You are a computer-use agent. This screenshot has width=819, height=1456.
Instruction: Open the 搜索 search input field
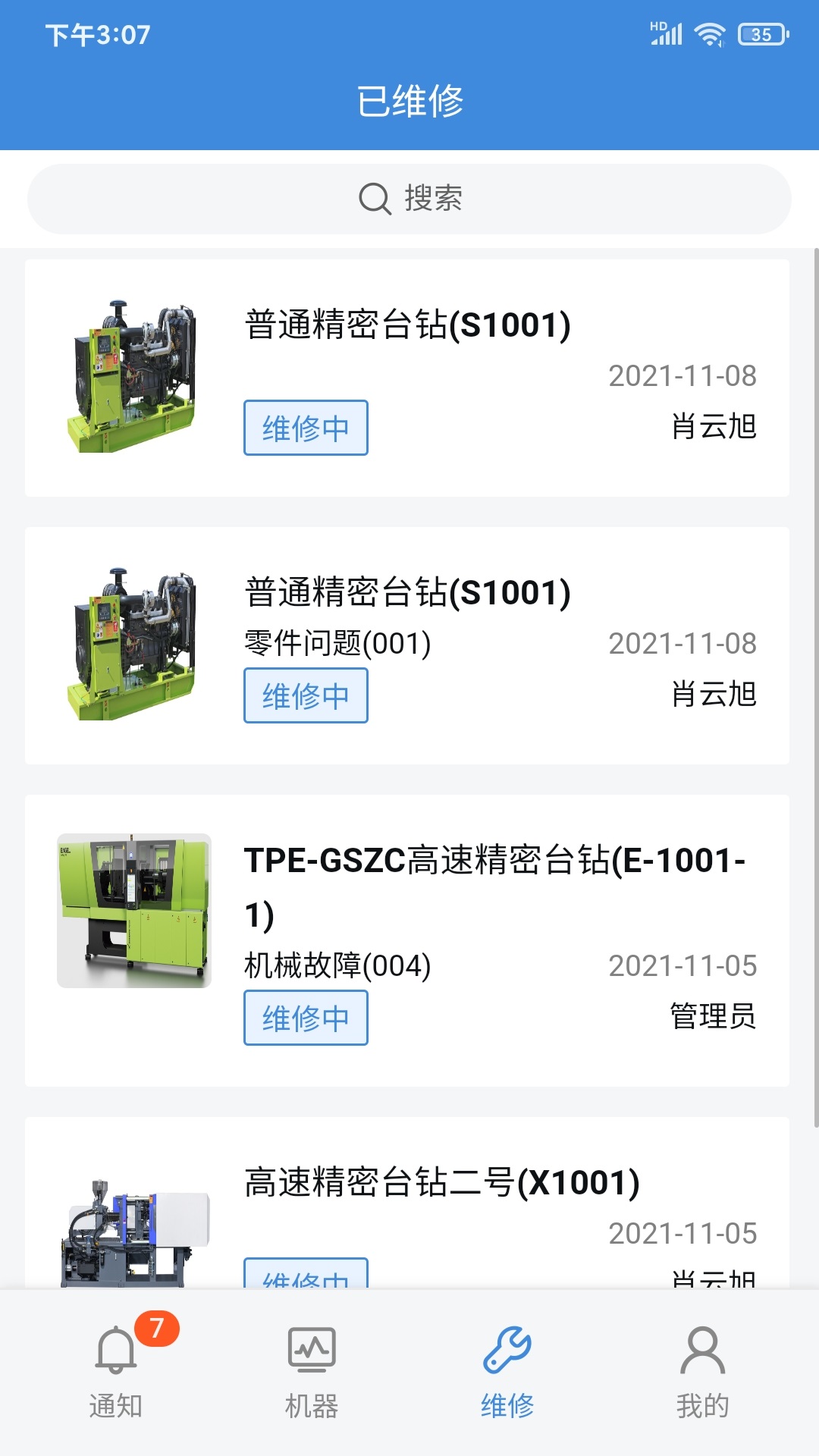pyautogui.click(x=409, y=199)
